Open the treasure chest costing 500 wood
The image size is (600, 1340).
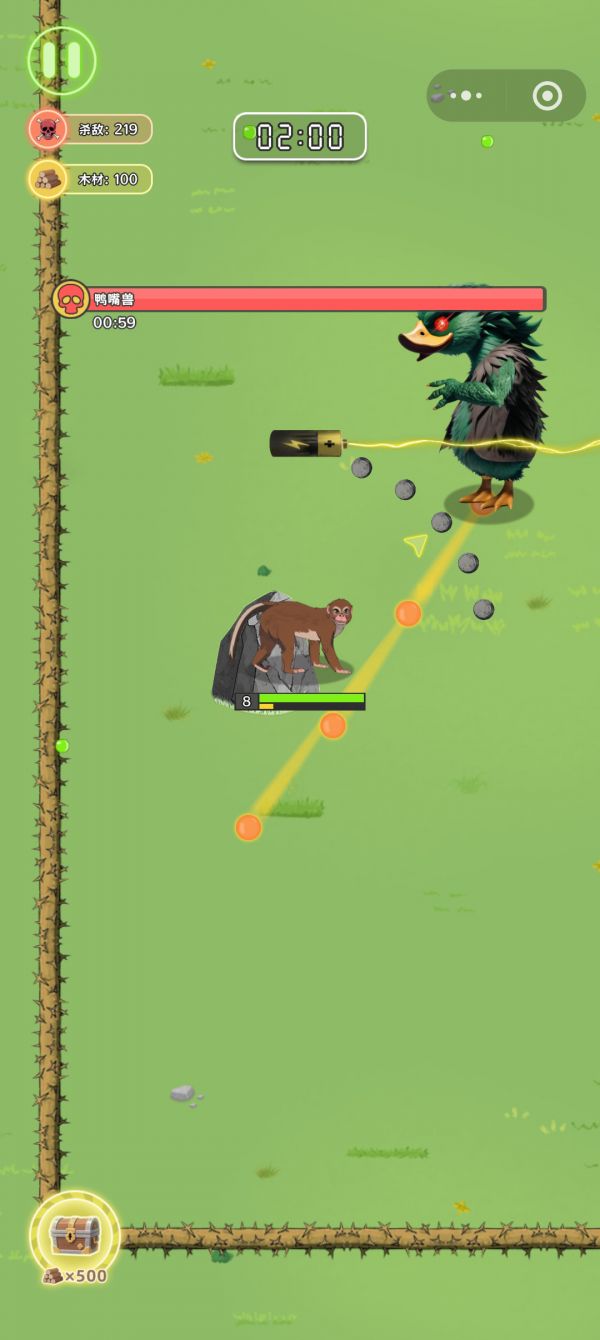75,1234
